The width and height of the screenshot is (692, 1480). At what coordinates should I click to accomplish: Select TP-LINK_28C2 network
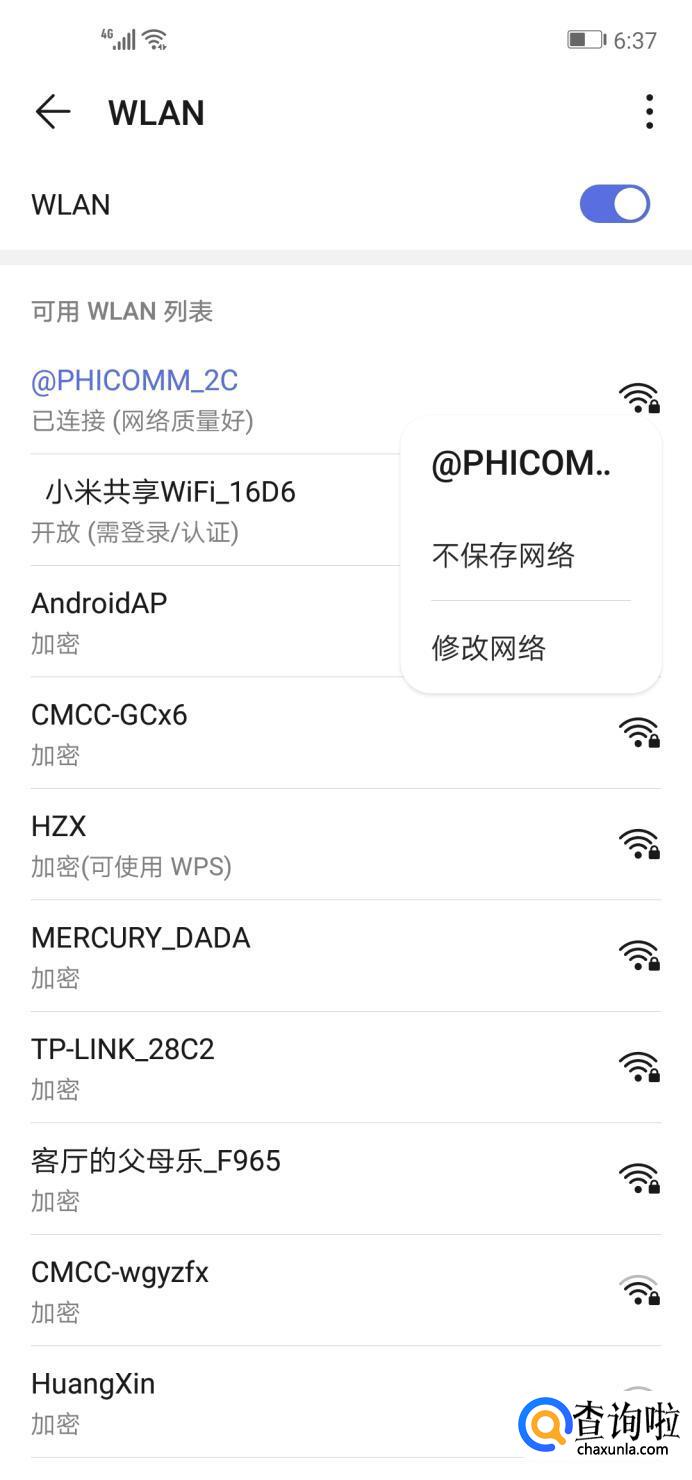tap(300, 1067)
